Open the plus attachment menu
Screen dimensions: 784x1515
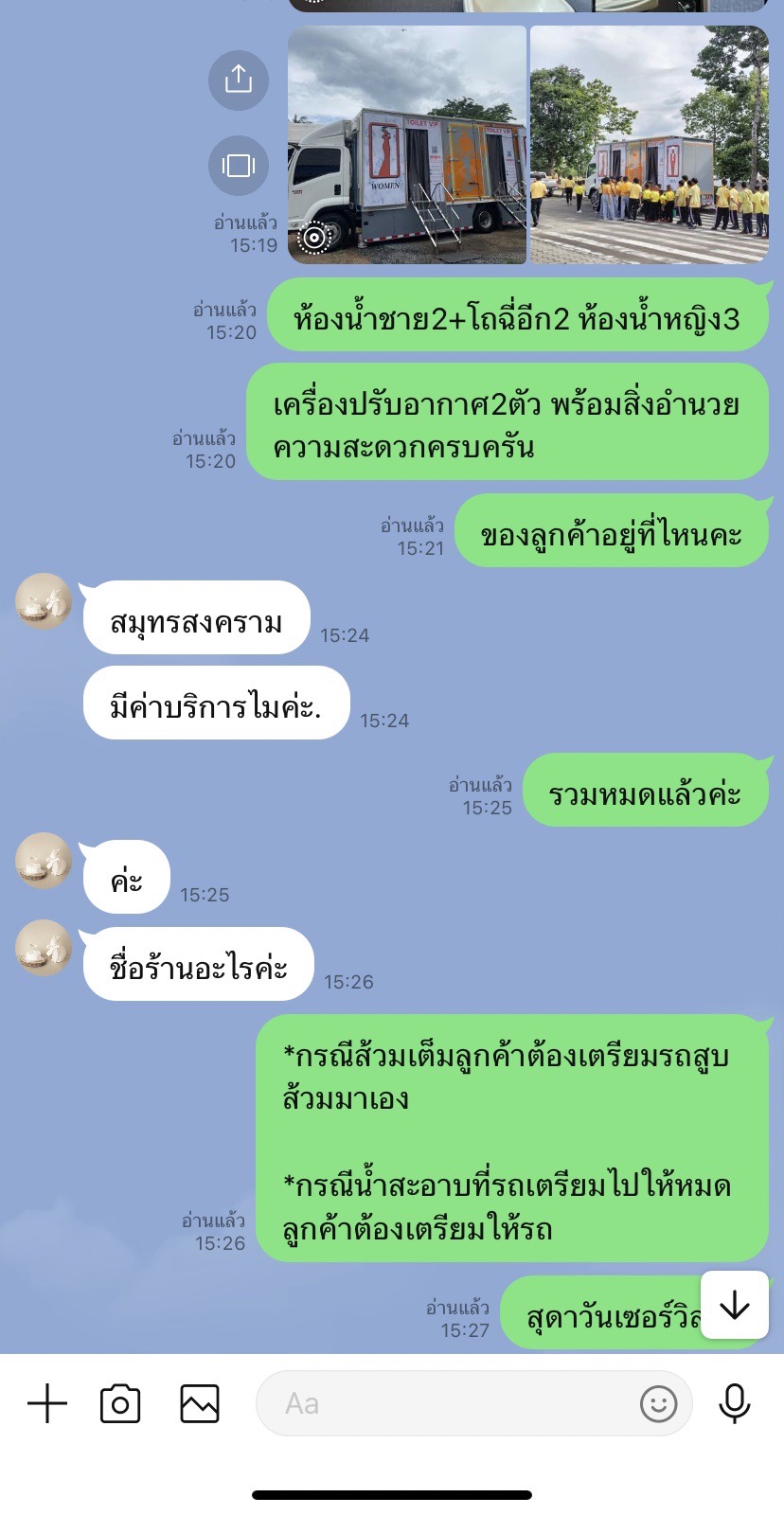(47, 1403)
